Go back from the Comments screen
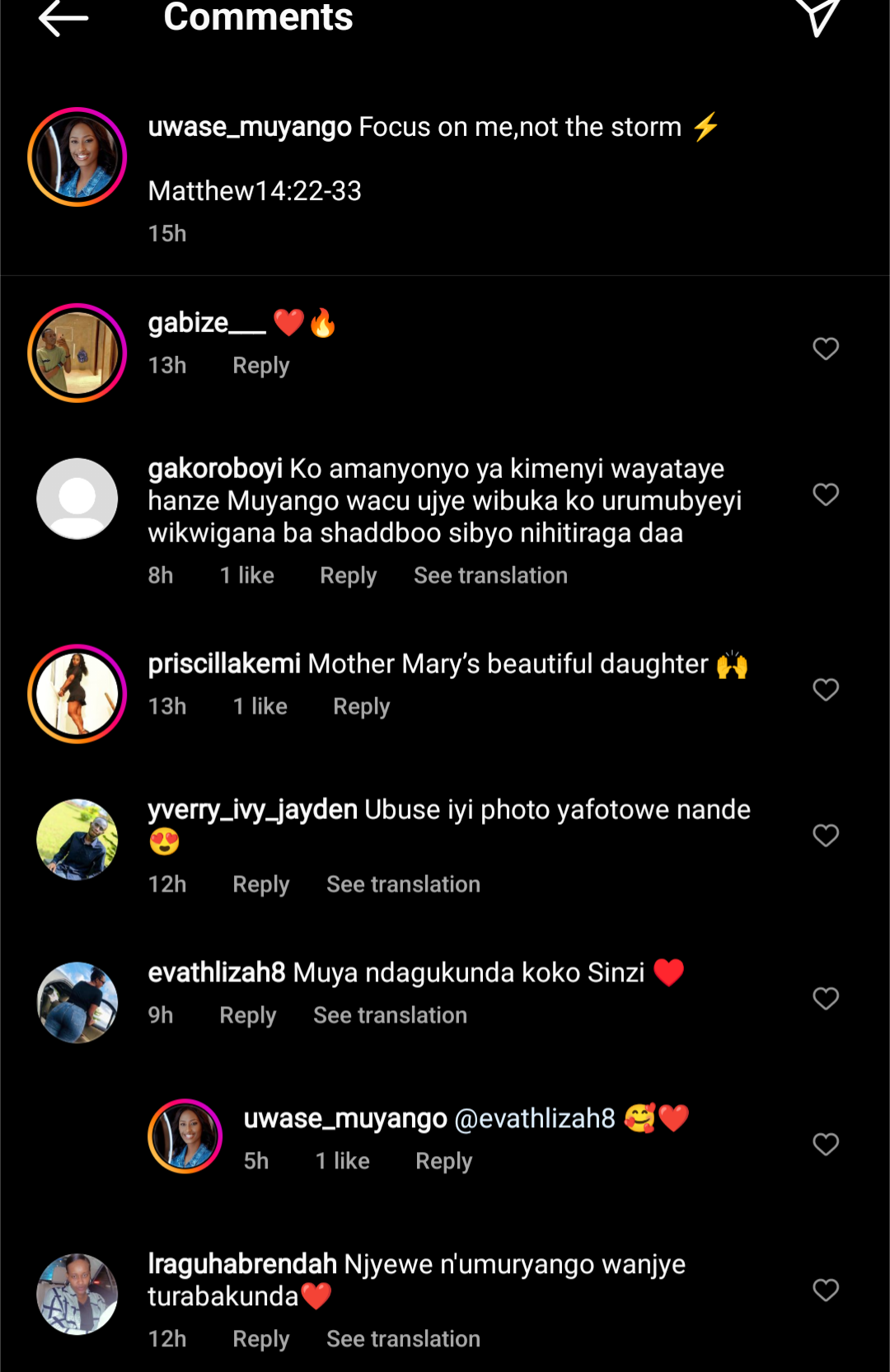890x1372 pixels. pyautogui.click(x=63, y=18)
